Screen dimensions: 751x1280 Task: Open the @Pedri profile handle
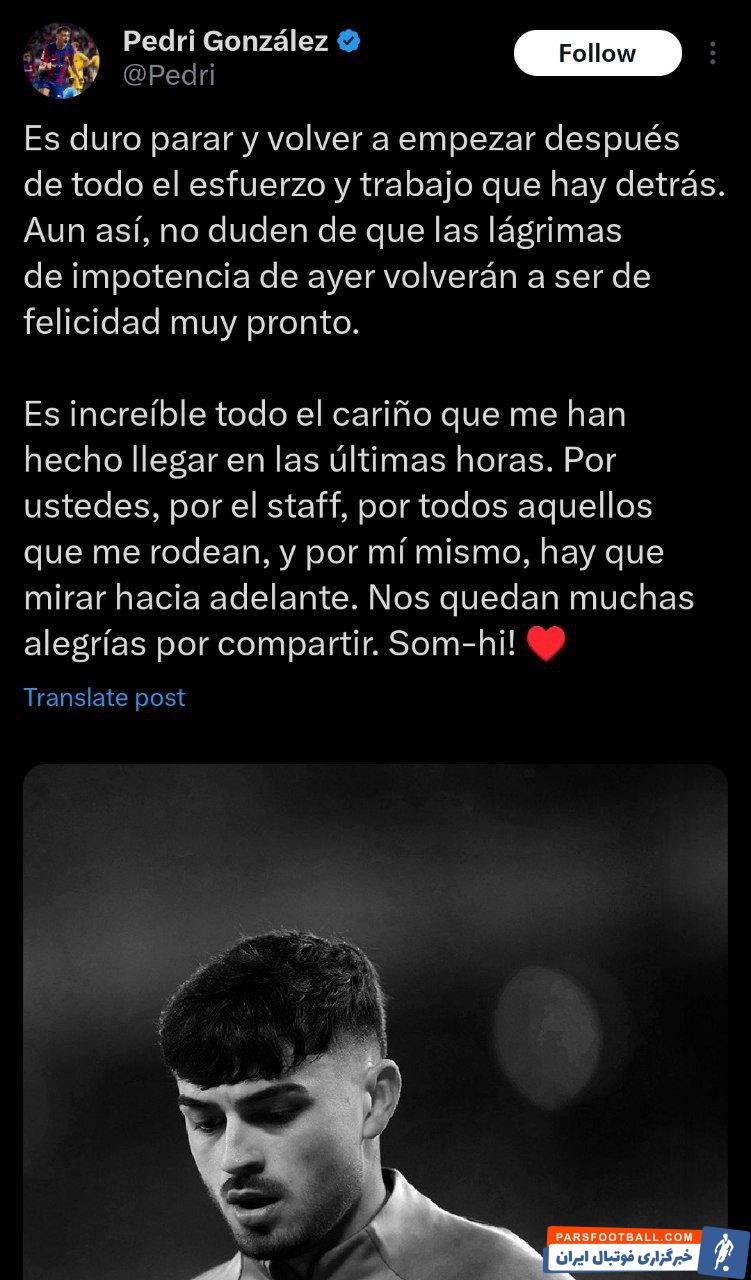(x=168, y=75)
